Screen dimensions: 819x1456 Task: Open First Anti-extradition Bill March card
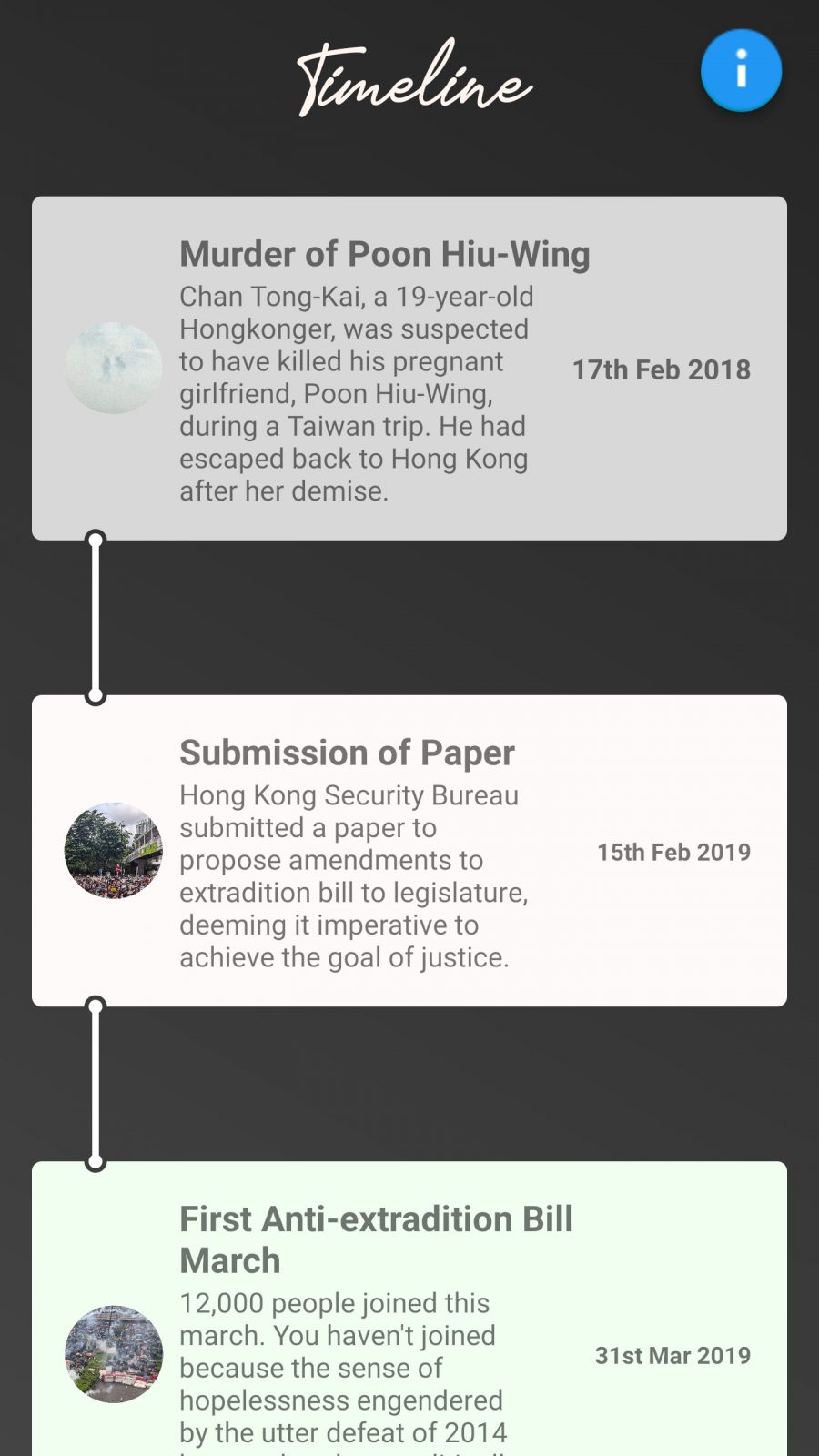409,1309
